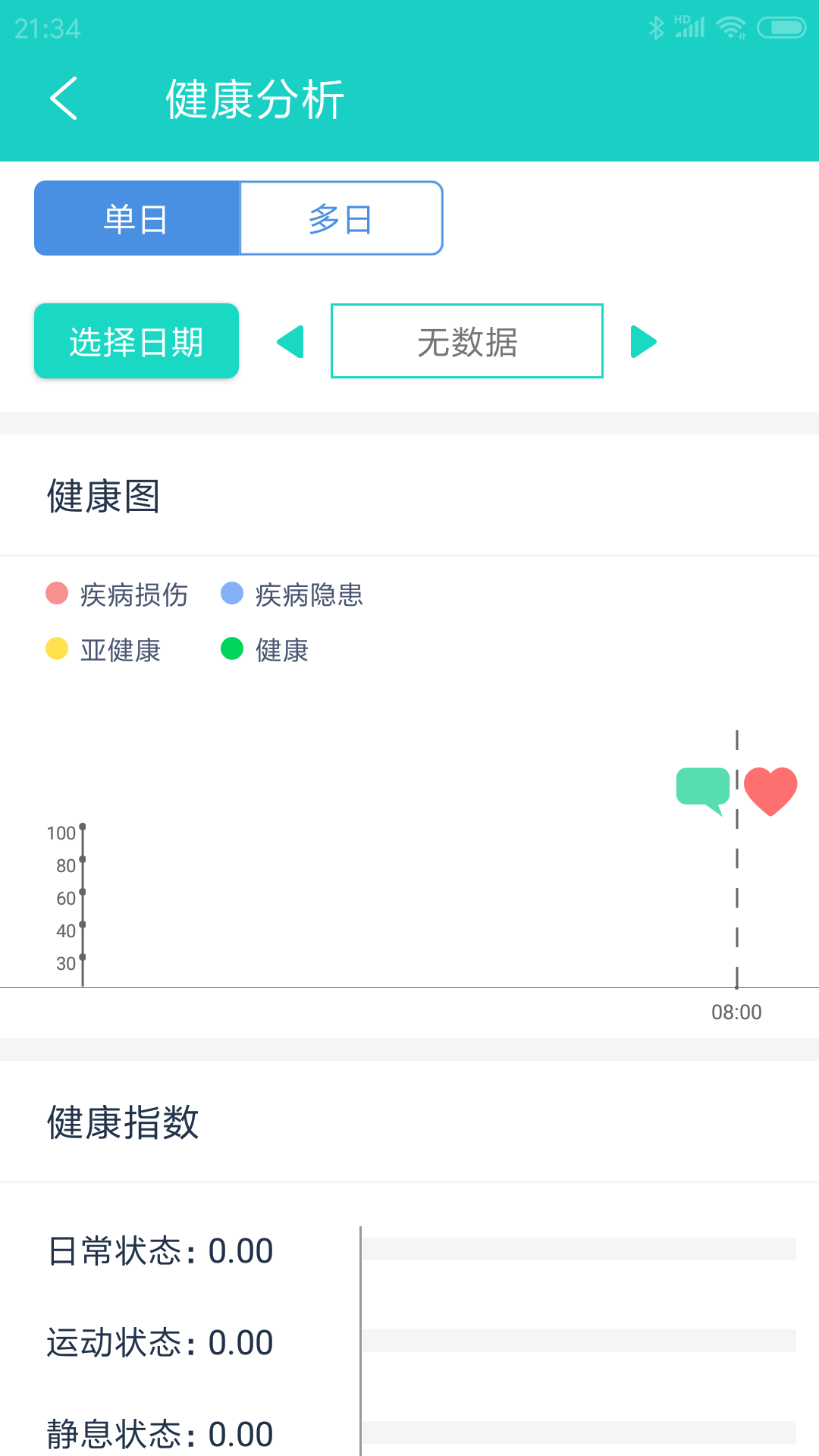
Task: Go back from 健康分析 page
Action: tap(64, 99)
